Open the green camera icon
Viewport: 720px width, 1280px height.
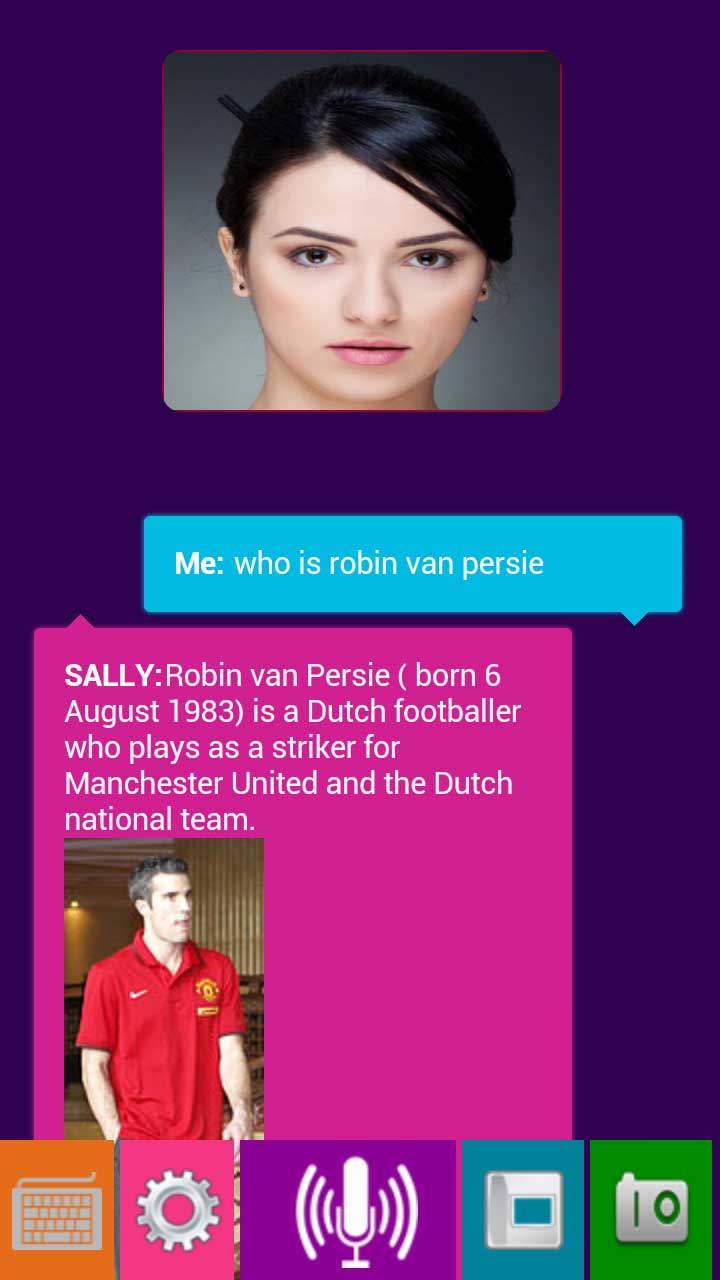[x=651, y=1210]
